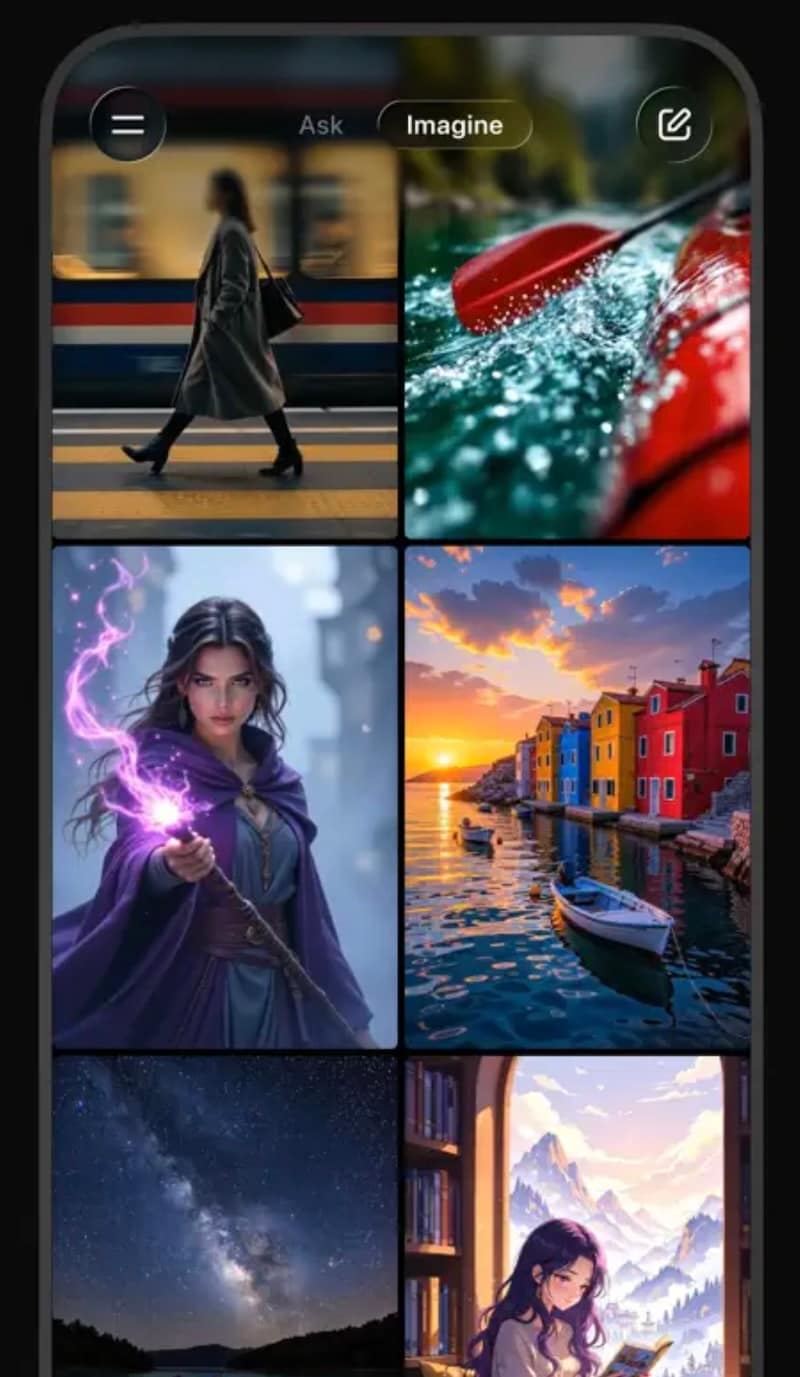Open the hamburger menu
The width and height of the screenshot is (800, 1377).
pyautogui.click(x=128, y=125)
